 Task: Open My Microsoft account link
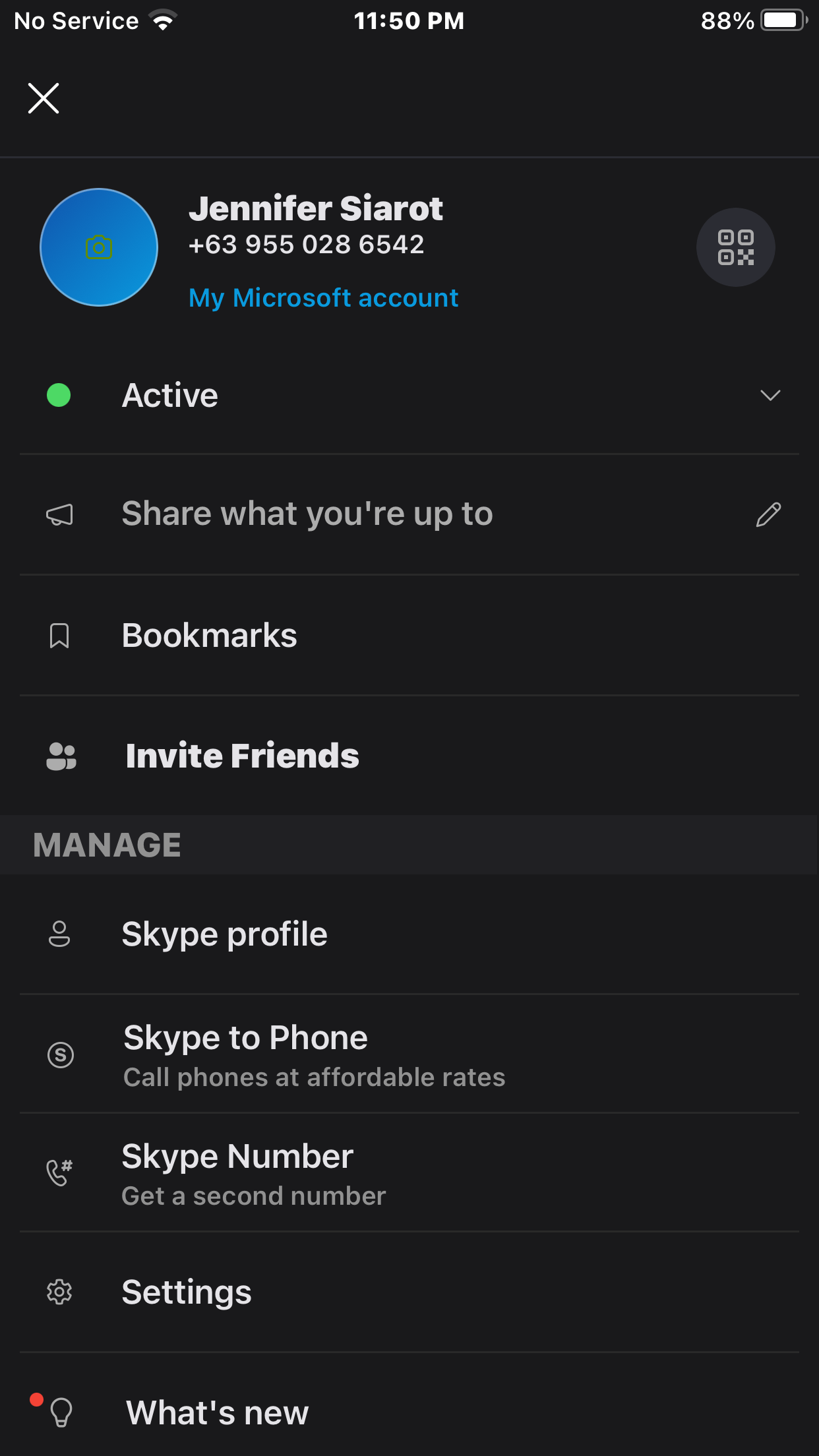pyautogui.click(x=323, y=298)
